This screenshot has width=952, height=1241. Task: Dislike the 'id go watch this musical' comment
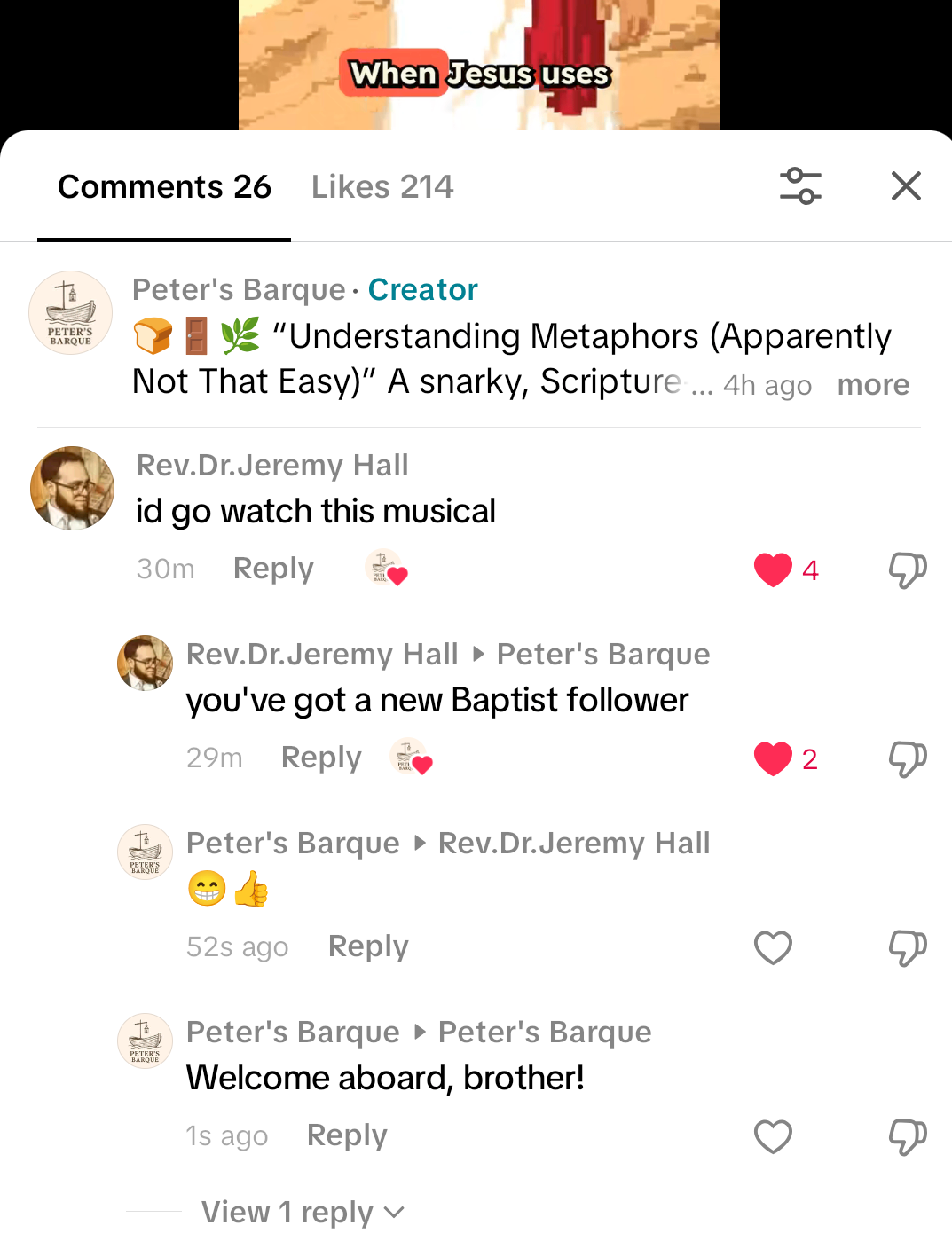(x=908, y=569)
